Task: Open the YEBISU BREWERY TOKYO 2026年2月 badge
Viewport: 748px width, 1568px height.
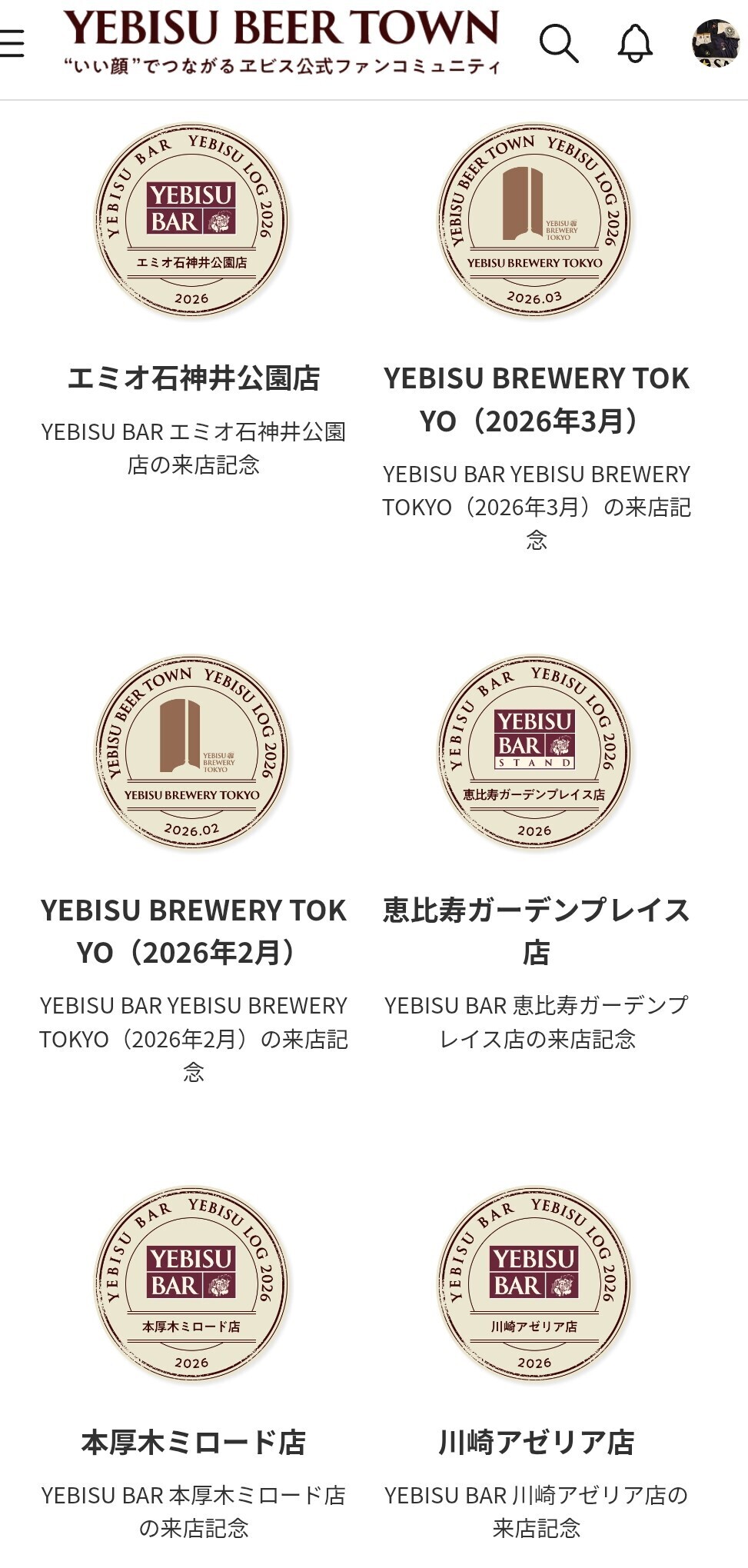Action: (192, 752)
